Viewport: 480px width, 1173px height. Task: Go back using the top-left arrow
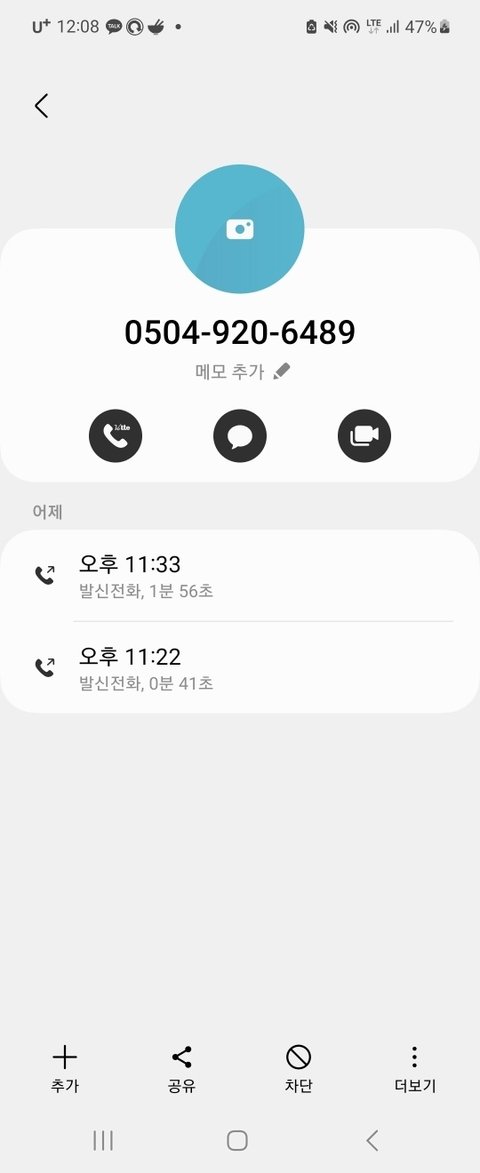tap(42, 105)
